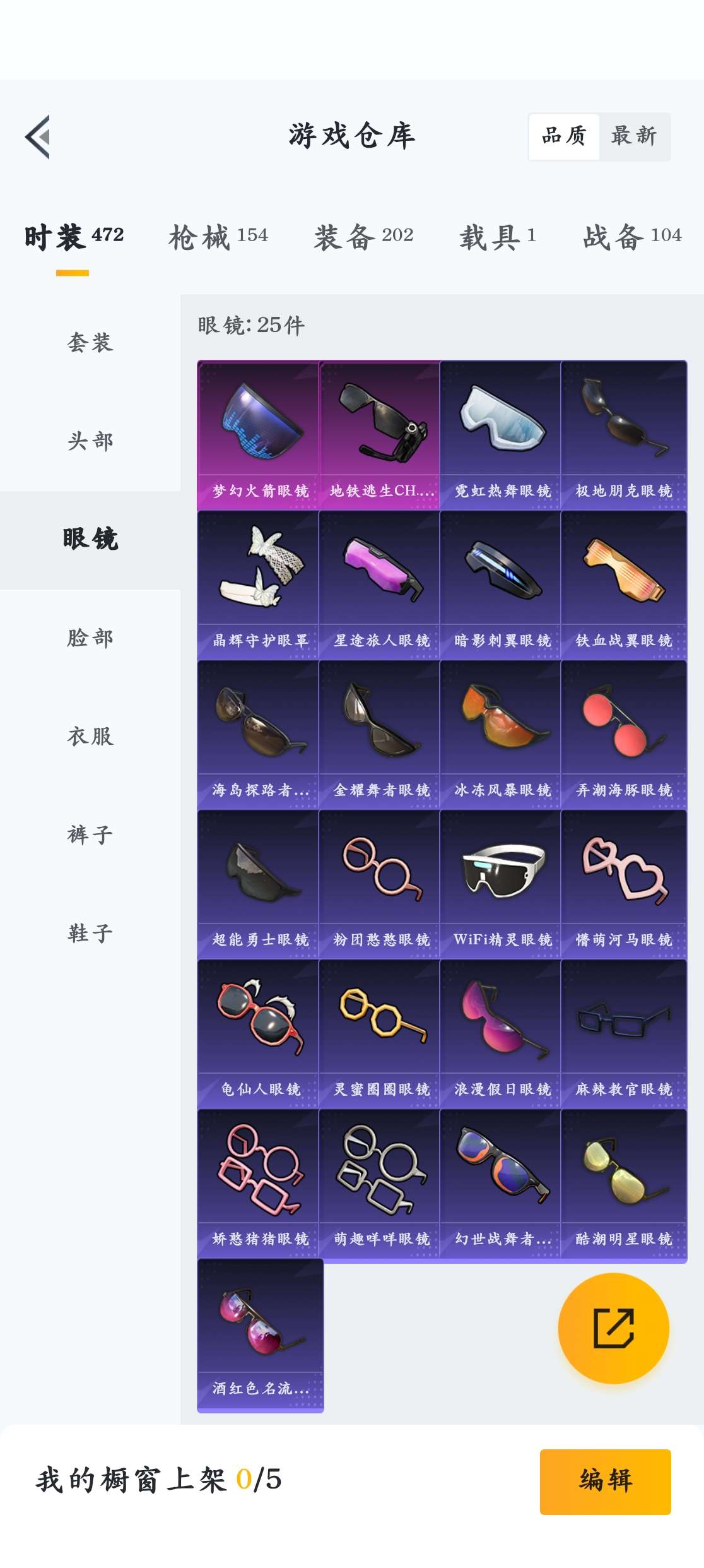Tap the yellow floating share button
704x1568 pixels.
pyautogui.click(x=613, y=1329)
